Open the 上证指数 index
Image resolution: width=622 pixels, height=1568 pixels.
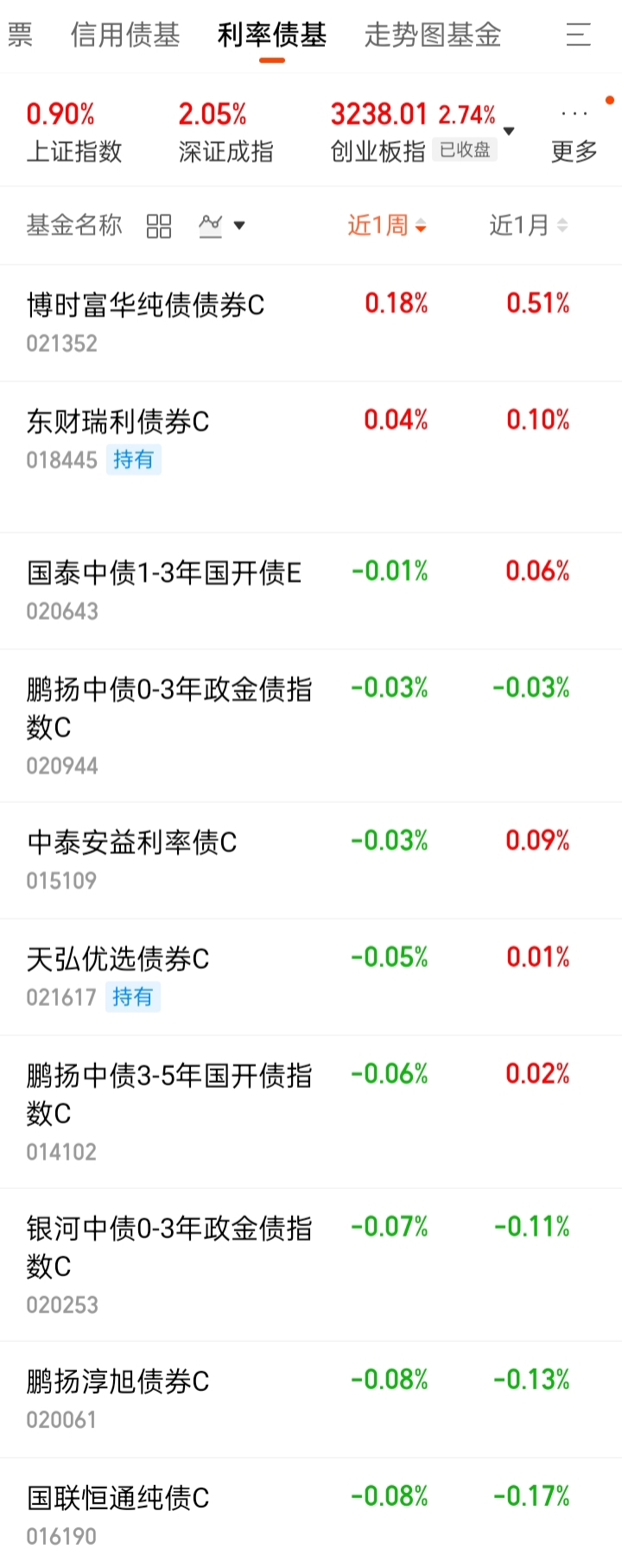[74, 132]
